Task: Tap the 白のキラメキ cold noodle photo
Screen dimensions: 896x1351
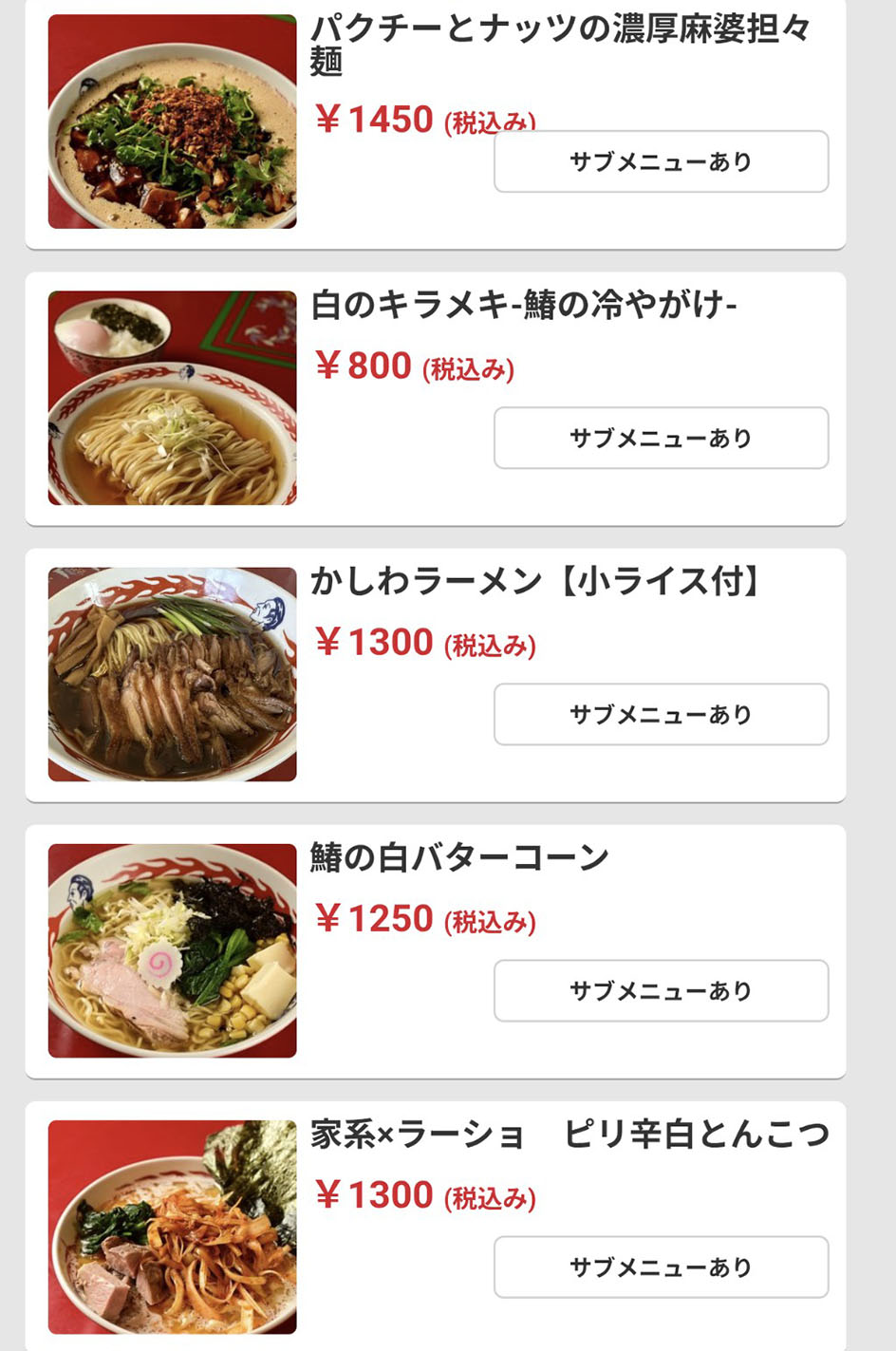Action: 172,398
